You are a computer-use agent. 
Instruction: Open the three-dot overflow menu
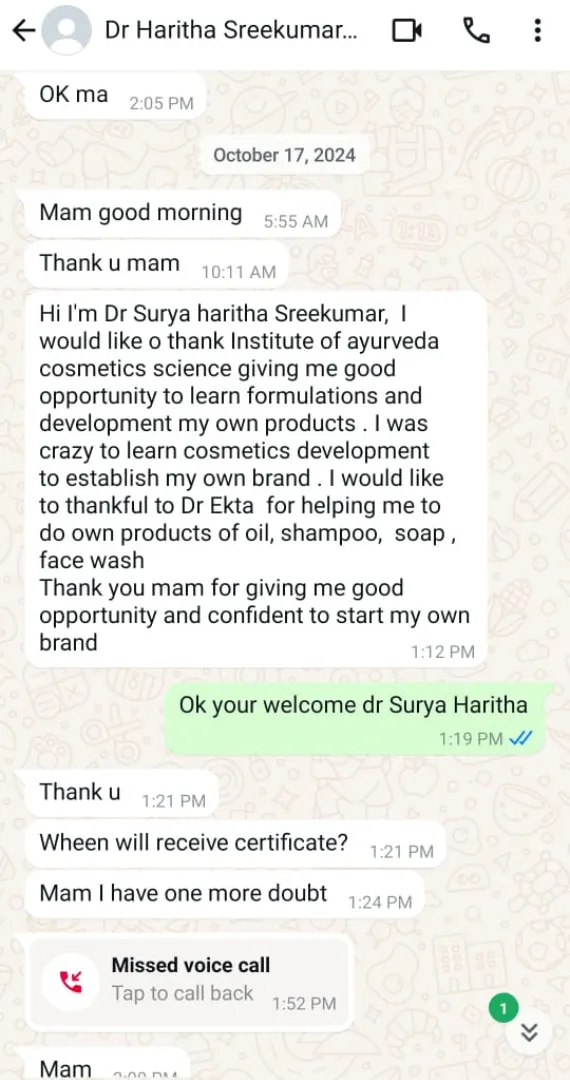tap(538, 30)
